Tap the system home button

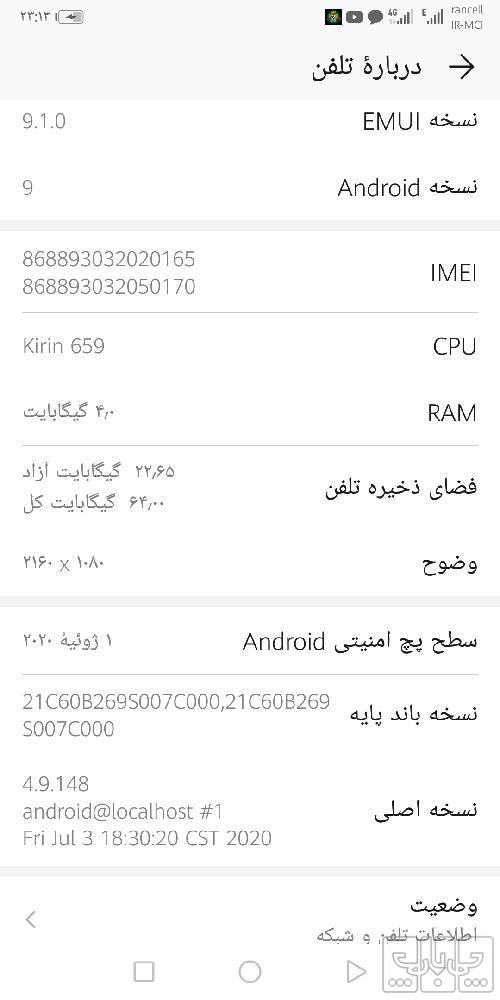[x=250, y=971]
